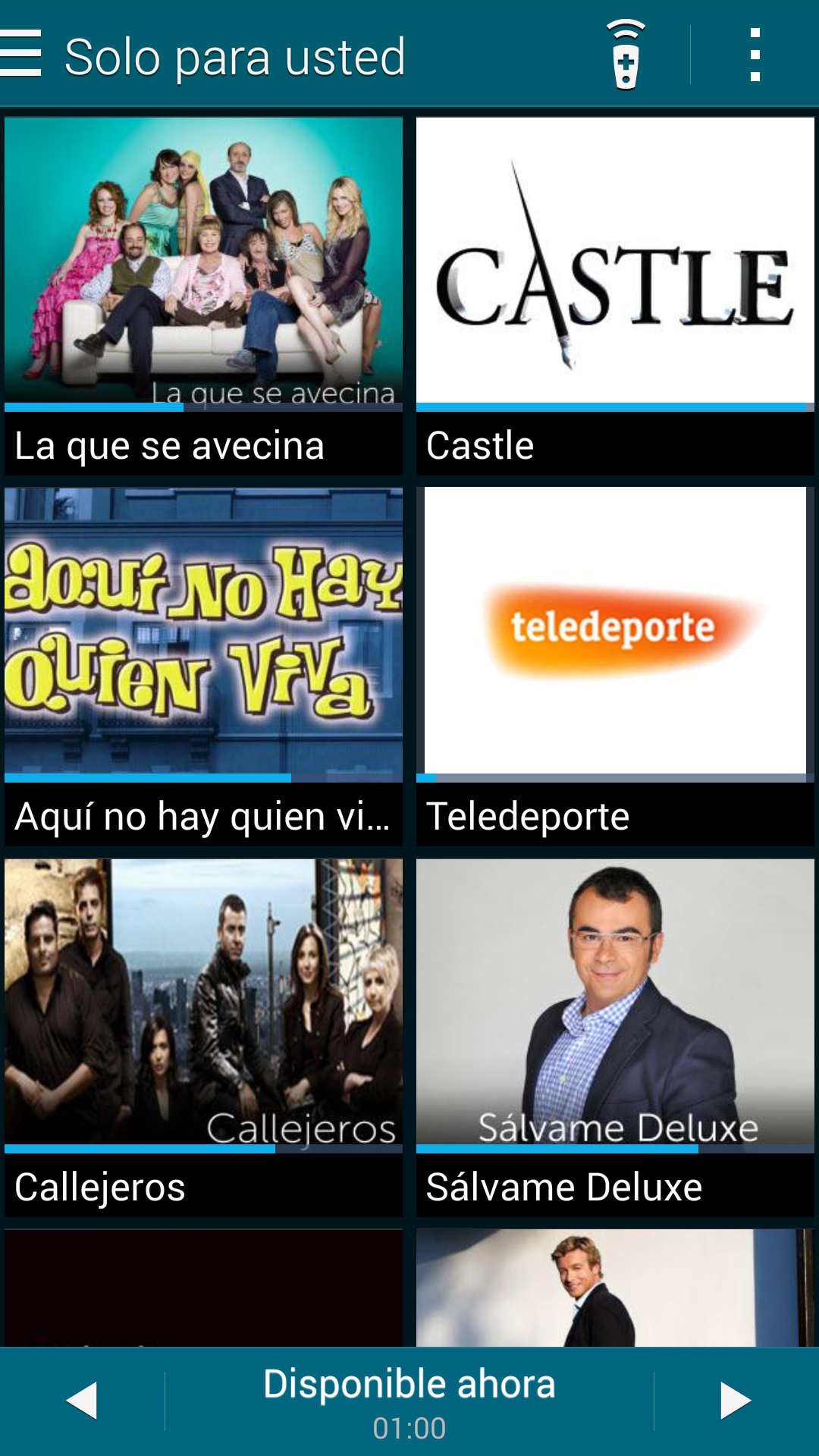Viewport: 819px width, 1456px height.
Task: Open the Sálvame Deluxe tile
Action: [x=615, y=1037]
